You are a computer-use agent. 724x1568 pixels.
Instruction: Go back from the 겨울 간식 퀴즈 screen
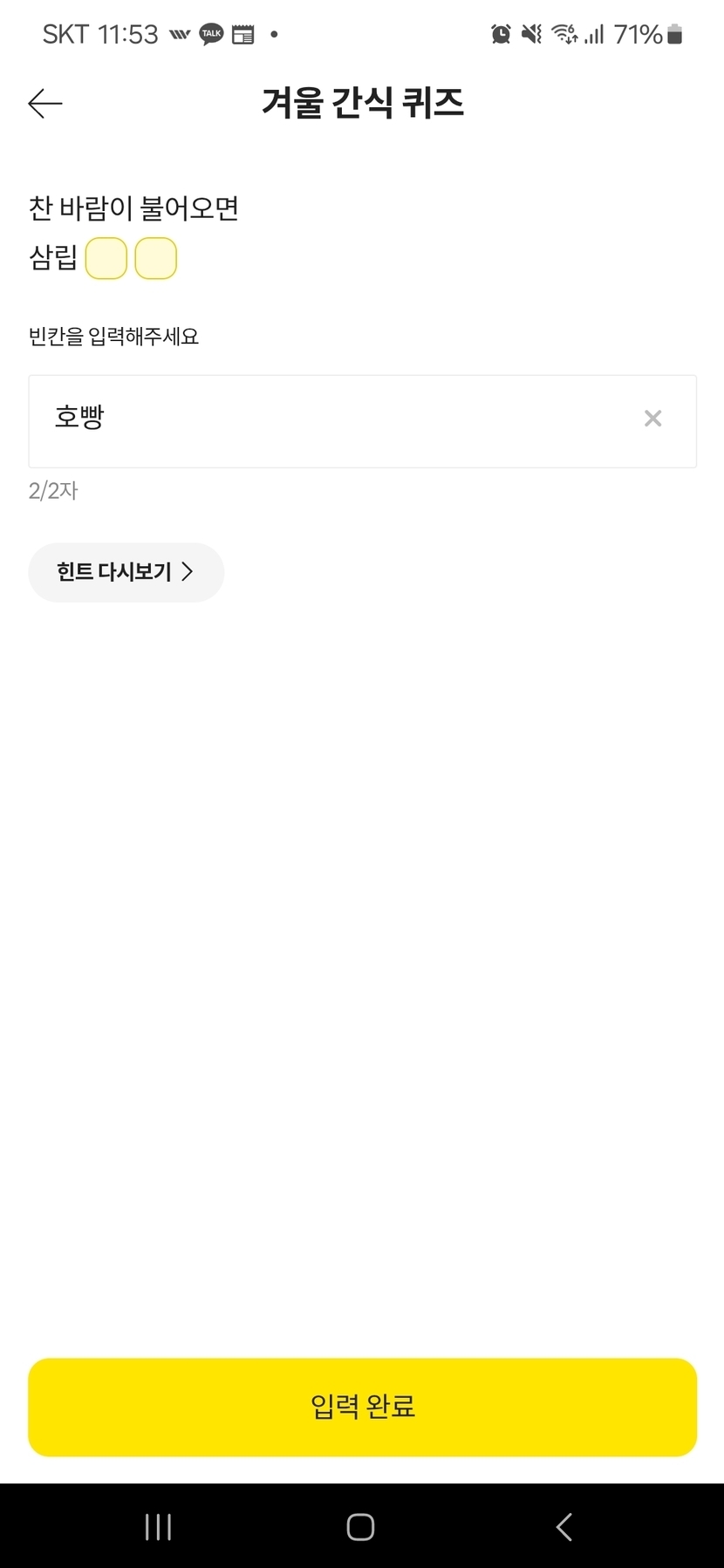[x=45, y=104]
